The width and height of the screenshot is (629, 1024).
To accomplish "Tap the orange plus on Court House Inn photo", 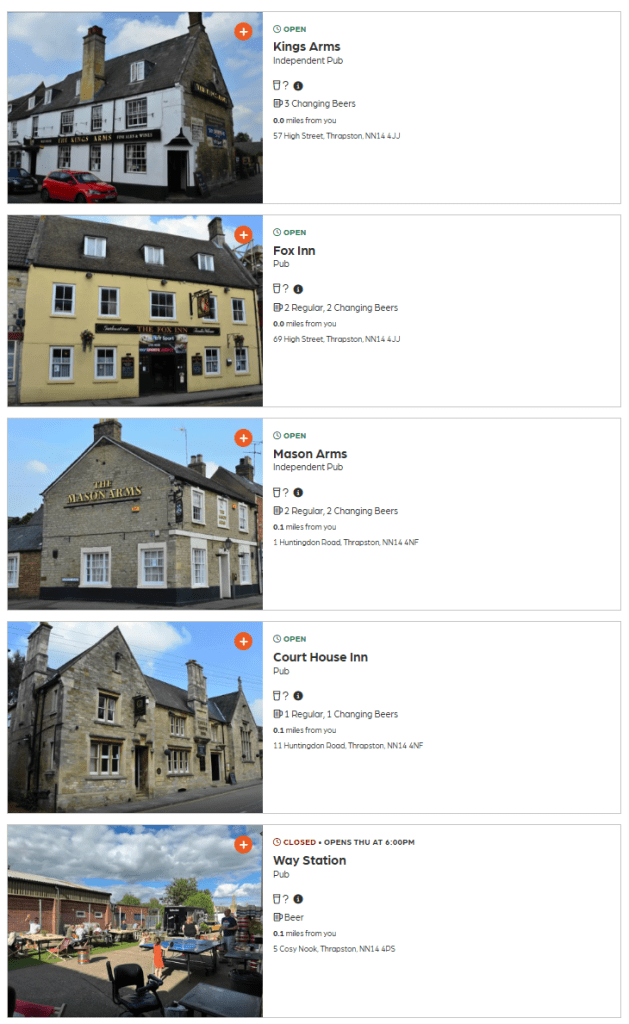I will pyautogui.click(x=243, y=641).
